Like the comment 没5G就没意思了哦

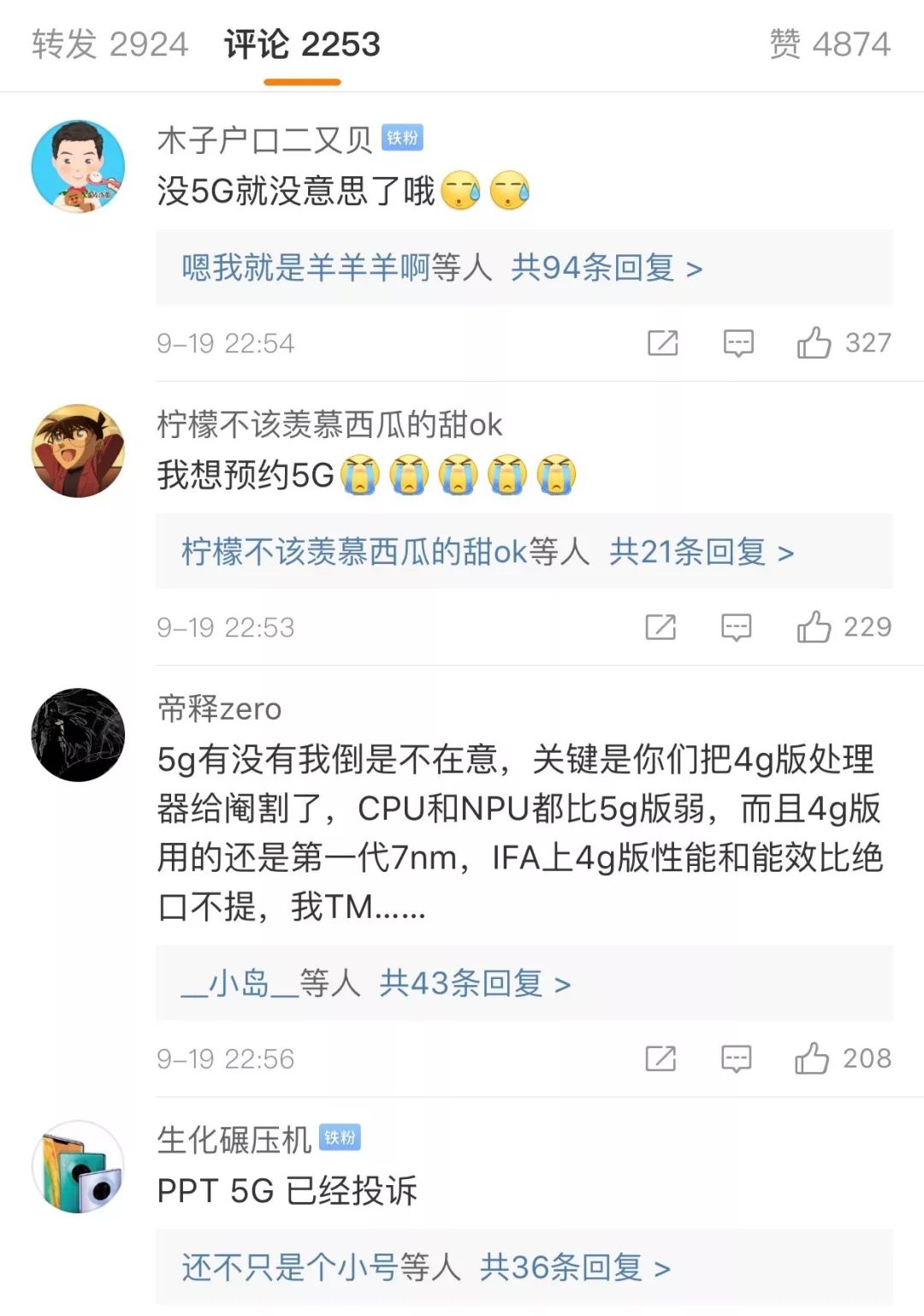coord(814,343)
